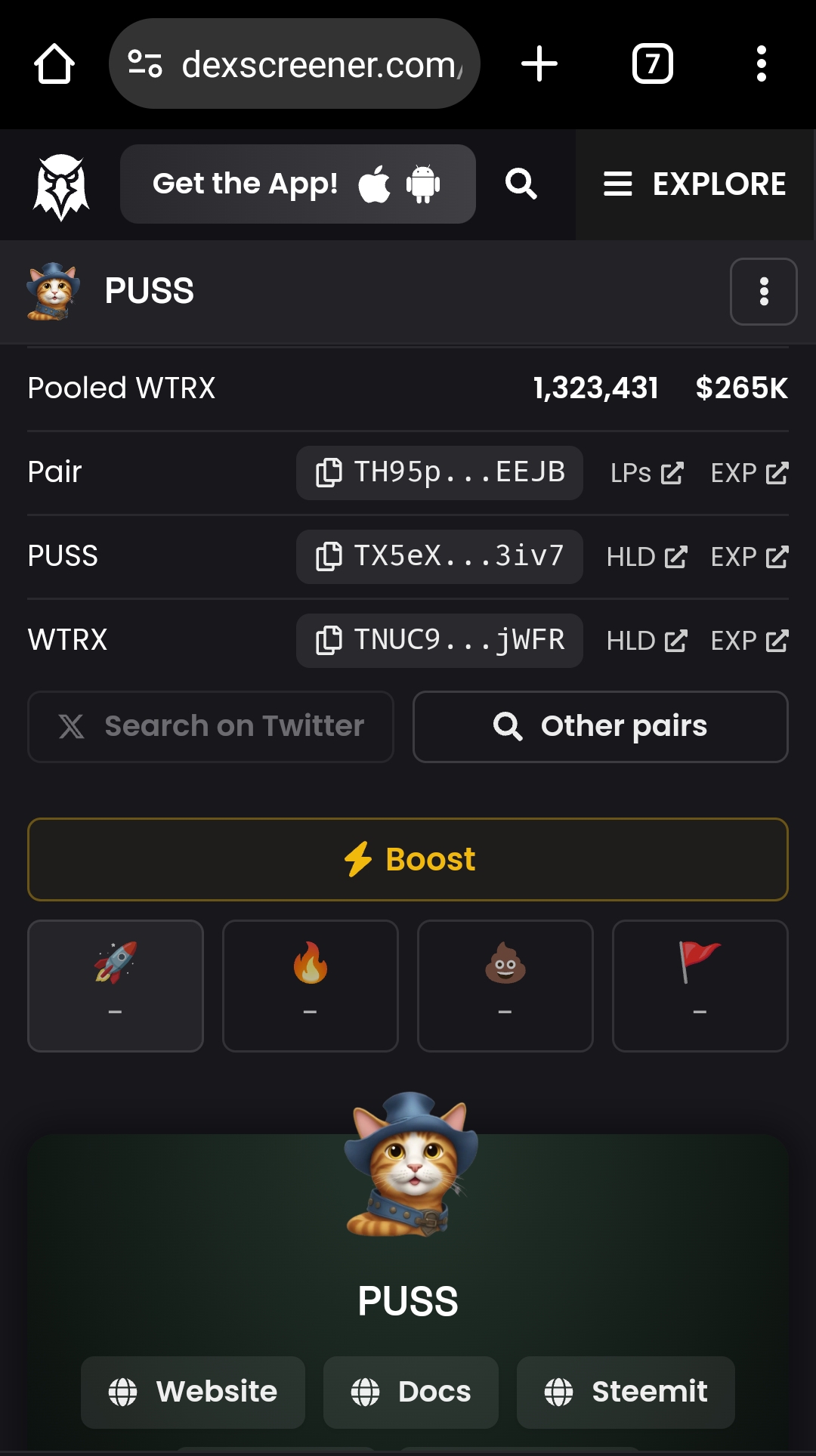Open the EXPLORE menu

[x=695, y=184]
